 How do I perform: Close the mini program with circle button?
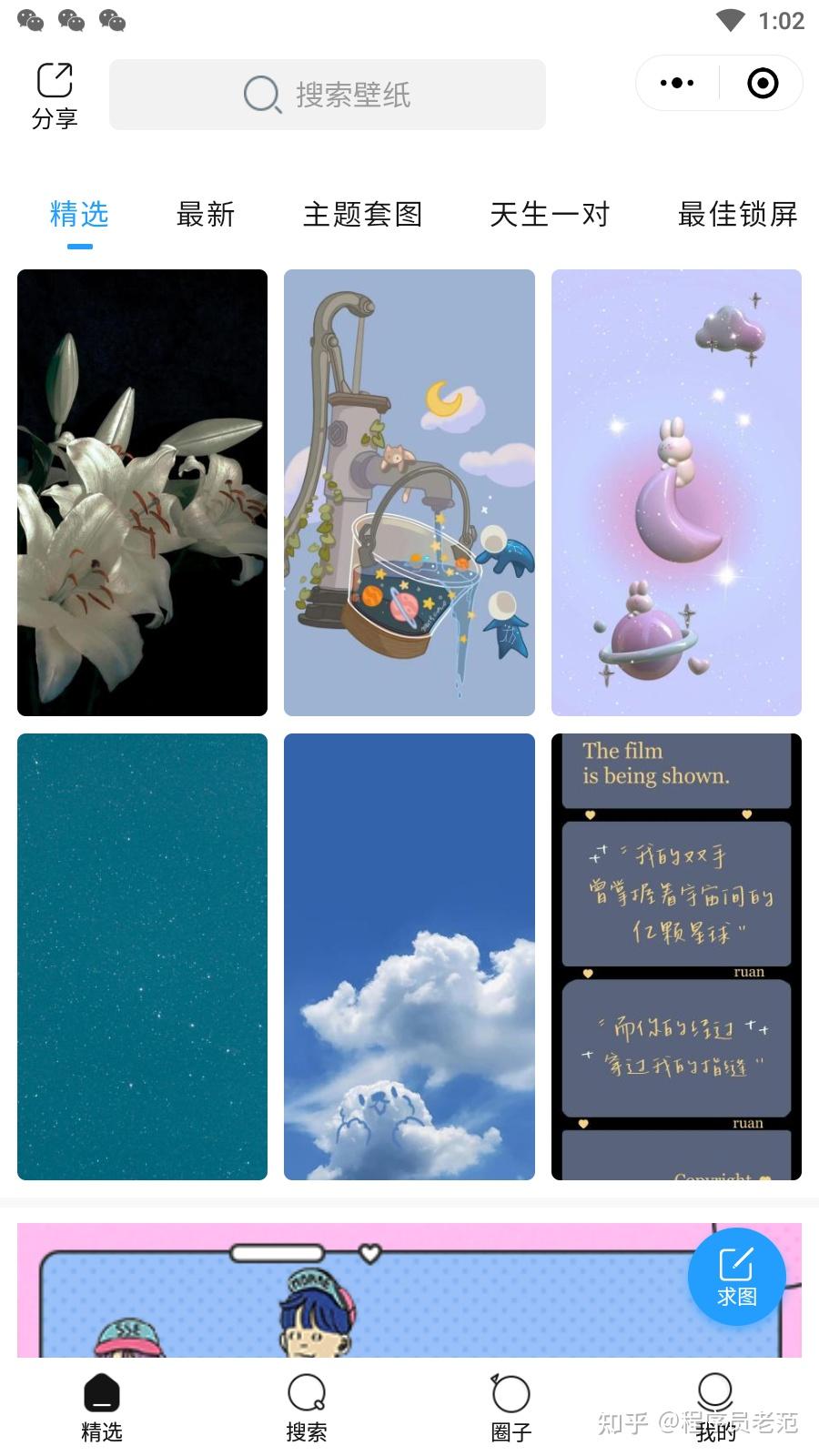click(763, 83)
